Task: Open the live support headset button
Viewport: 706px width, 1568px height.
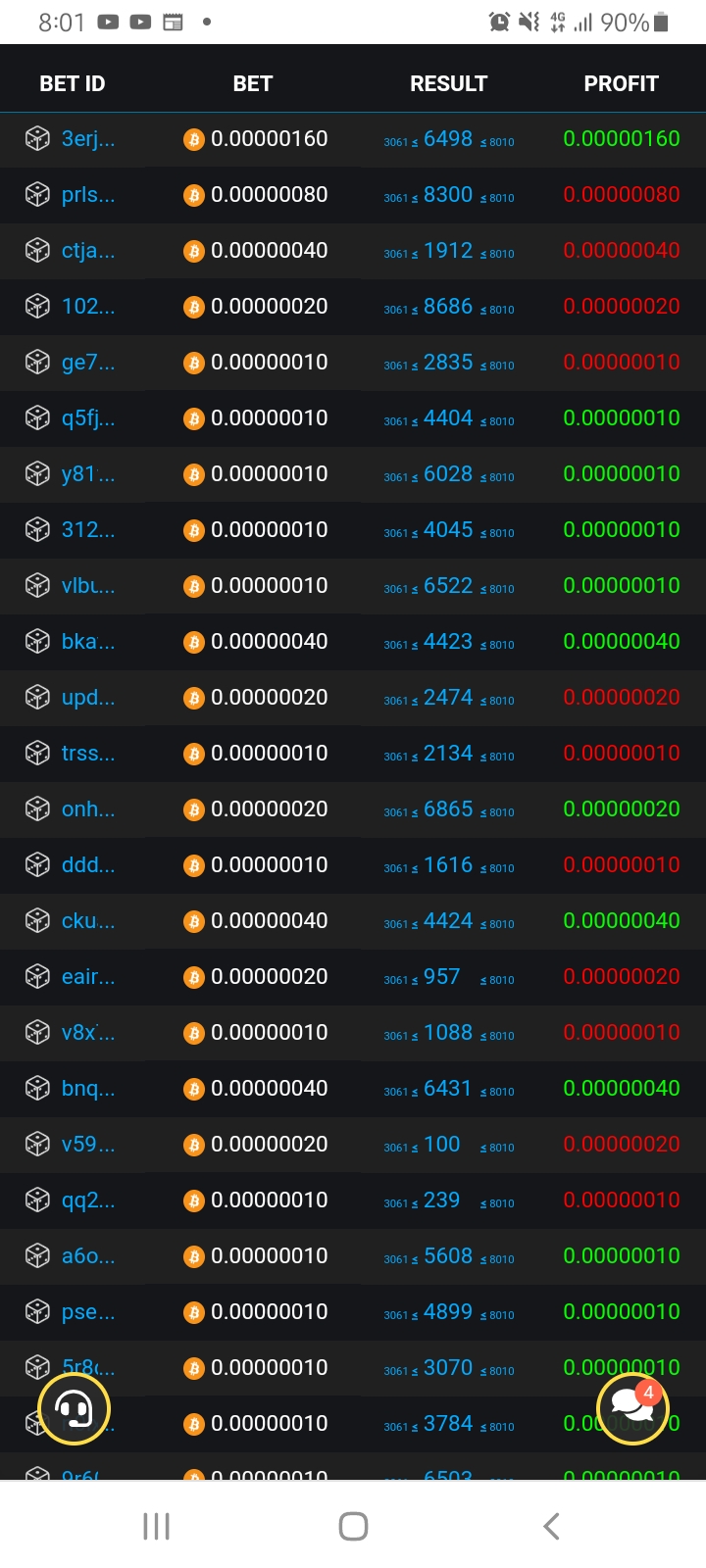Action: tap(74, 1409)
